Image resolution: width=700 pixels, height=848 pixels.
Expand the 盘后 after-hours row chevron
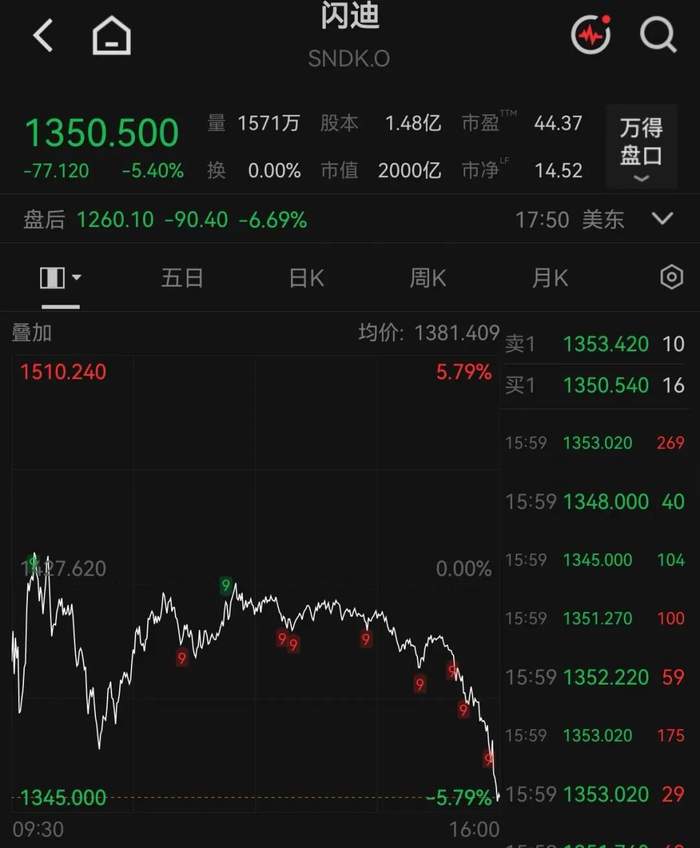663,218
